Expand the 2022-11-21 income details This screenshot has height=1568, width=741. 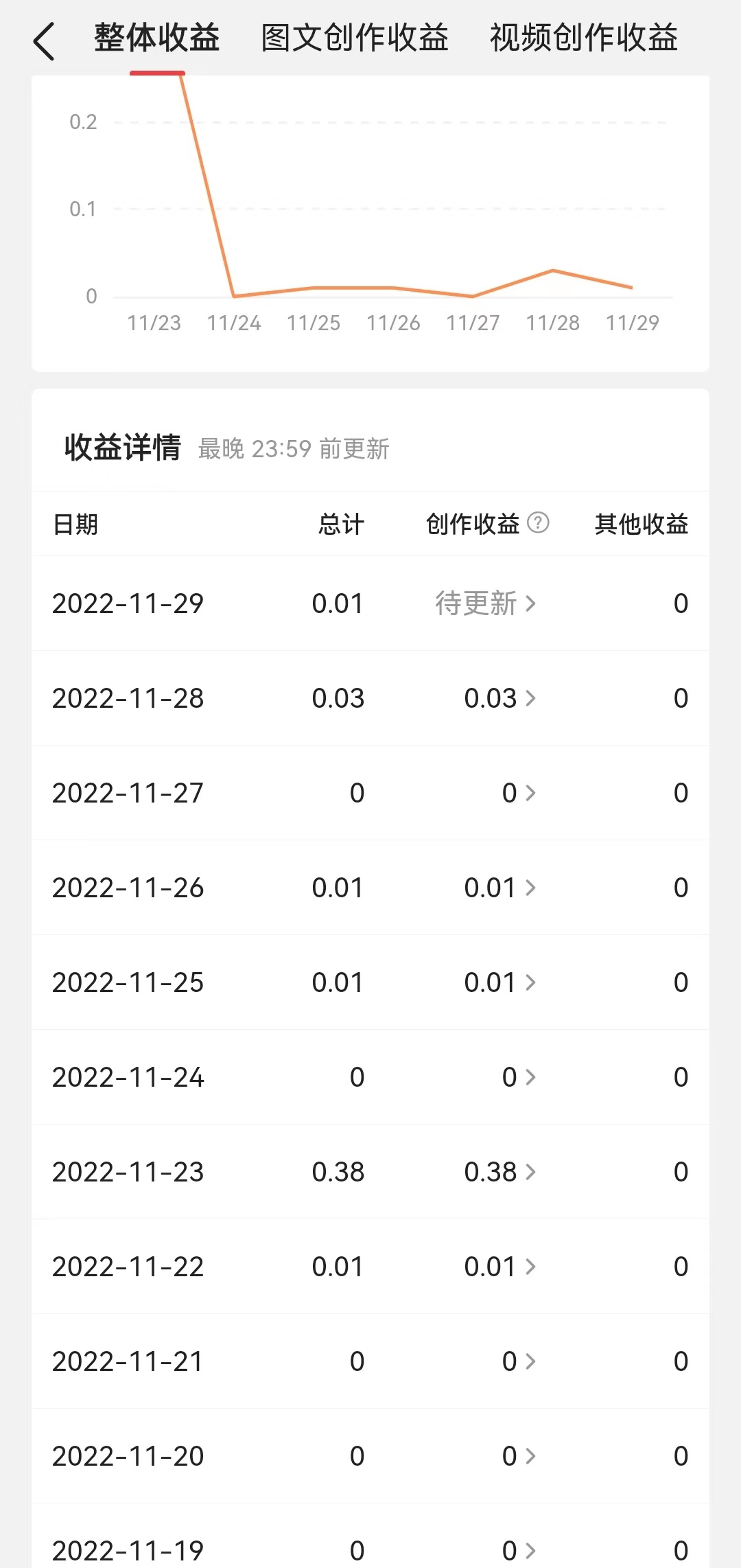(x=518, y=1361)
